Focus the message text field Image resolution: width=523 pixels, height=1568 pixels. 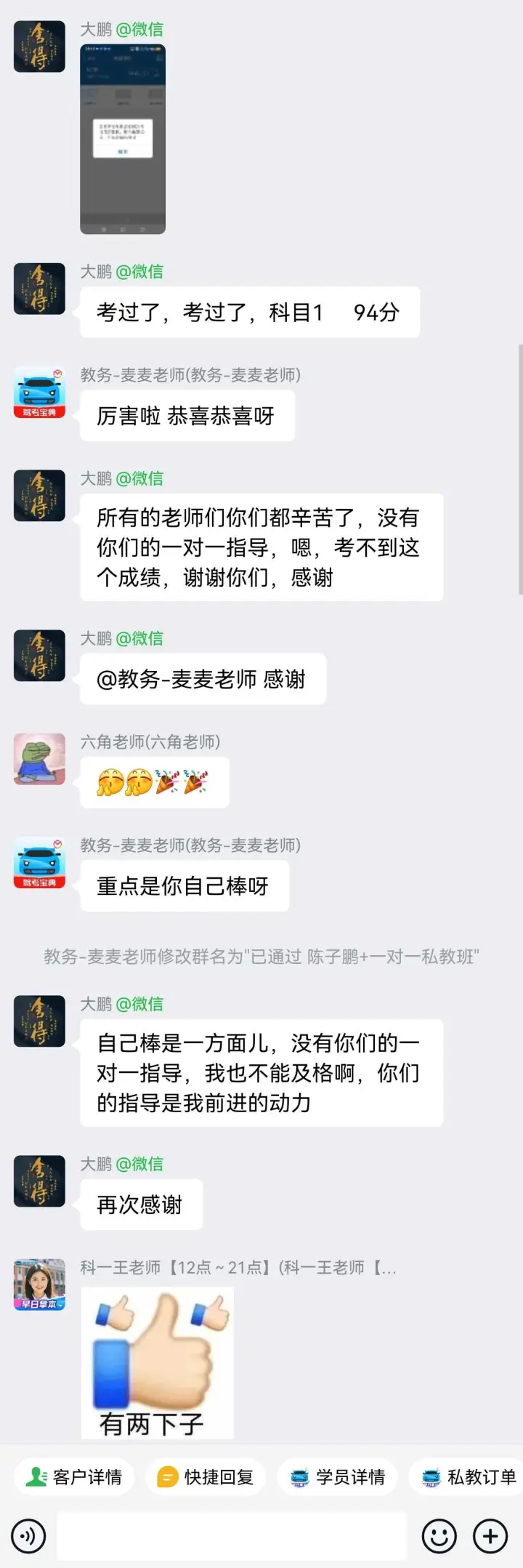pyautogui.click(x=232, y=1536)
